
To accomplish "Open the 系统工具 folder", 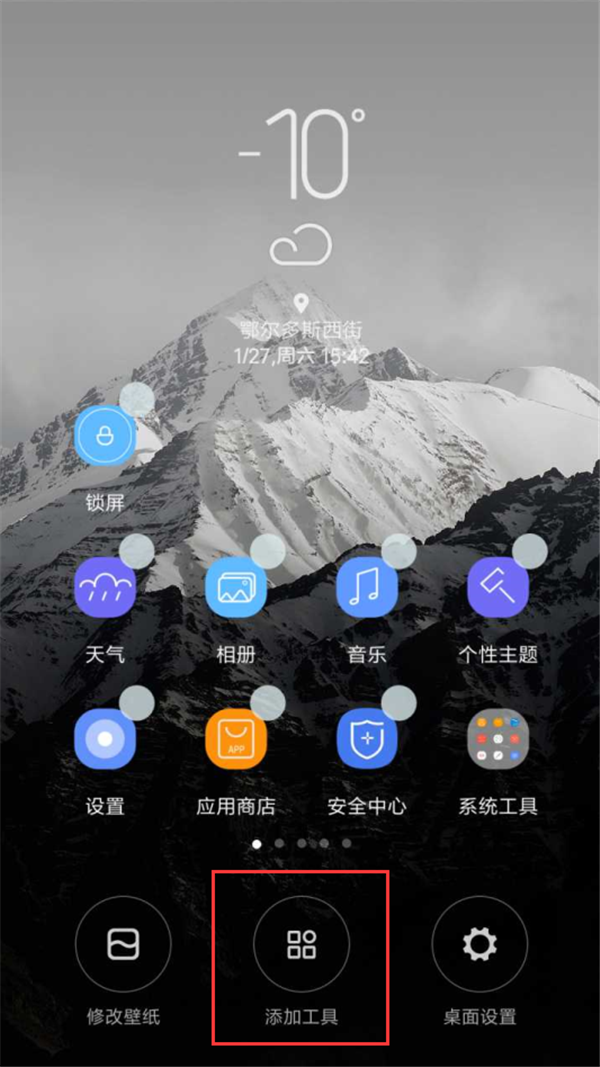I will click(x=498, y=738).
